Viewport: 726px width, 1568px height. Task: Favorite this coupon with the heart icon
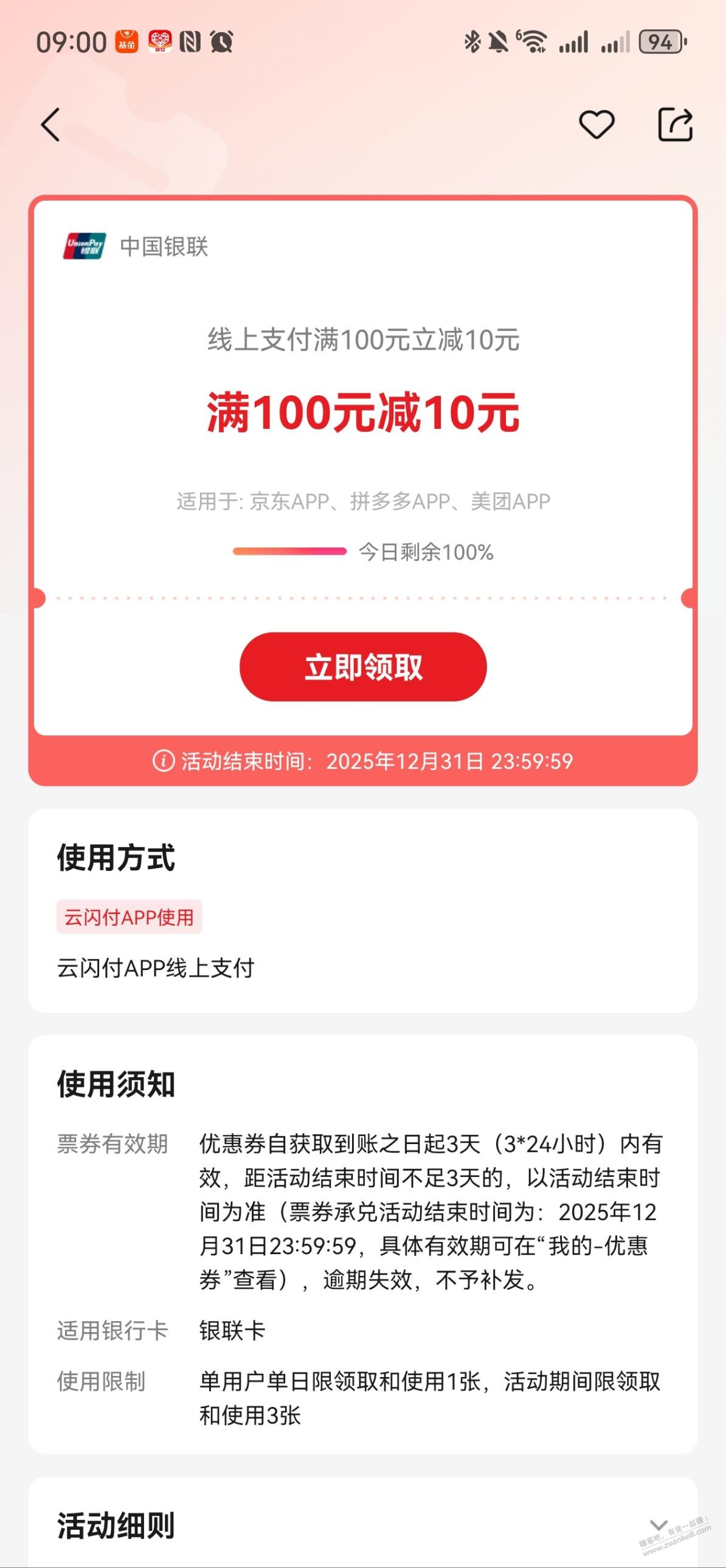click(596, 125)
